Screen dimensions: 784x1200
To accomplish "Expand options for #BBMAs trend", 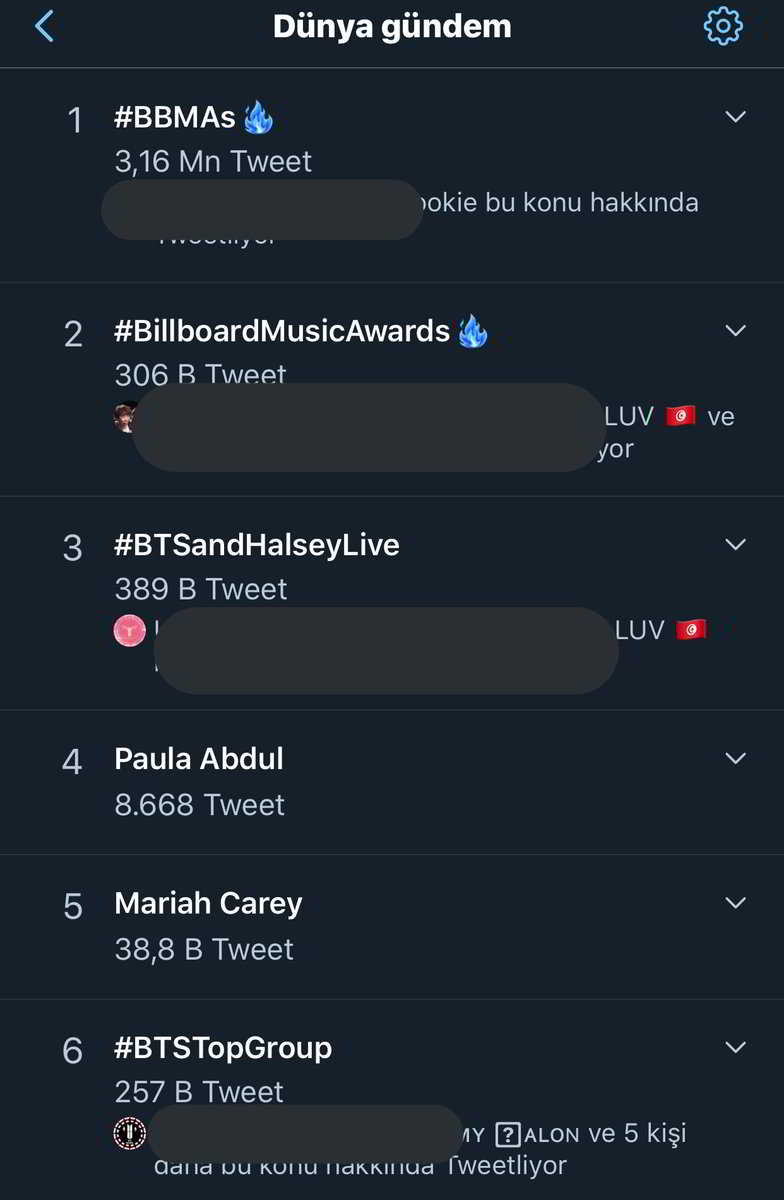I will 735,117.
